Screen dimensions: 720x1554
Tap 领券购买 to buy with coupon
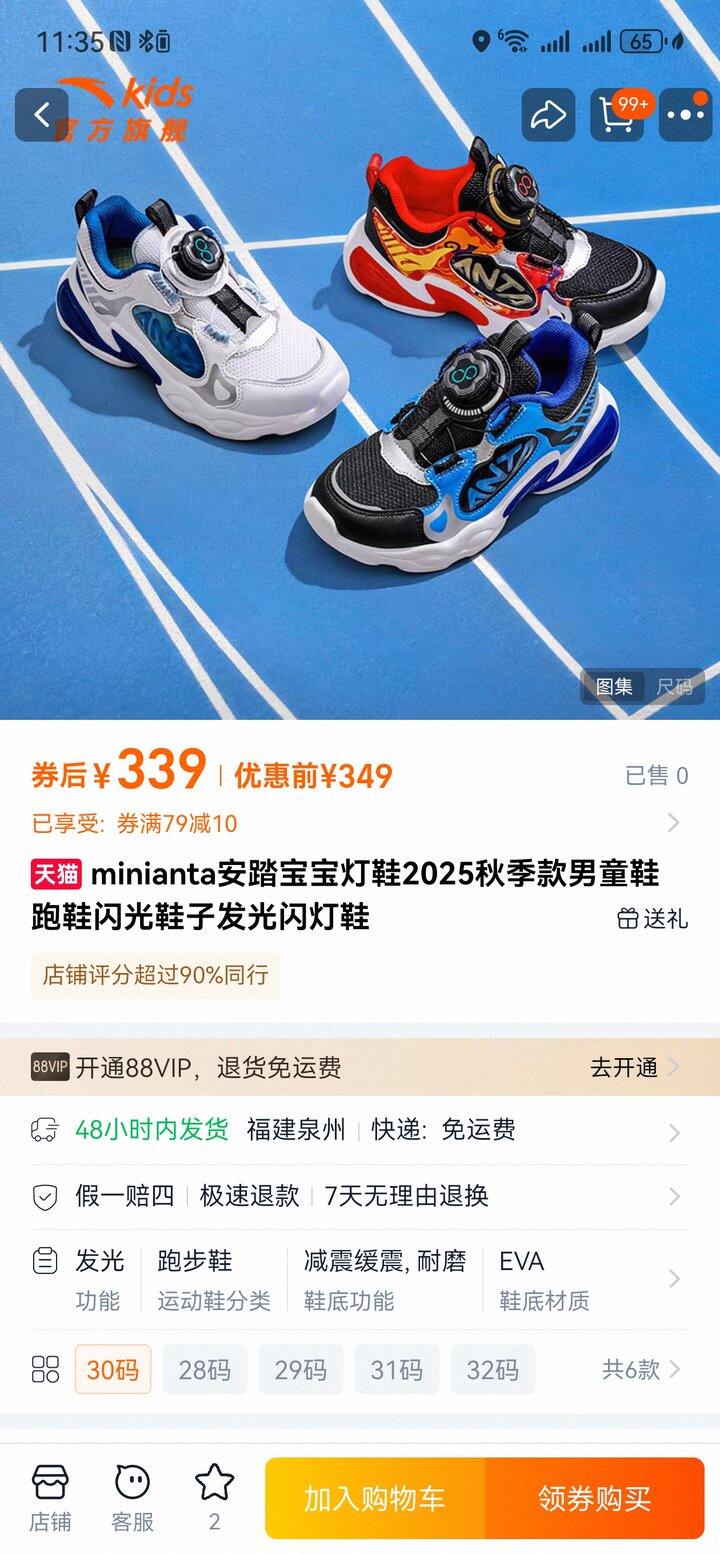(x=595, y=1498)
